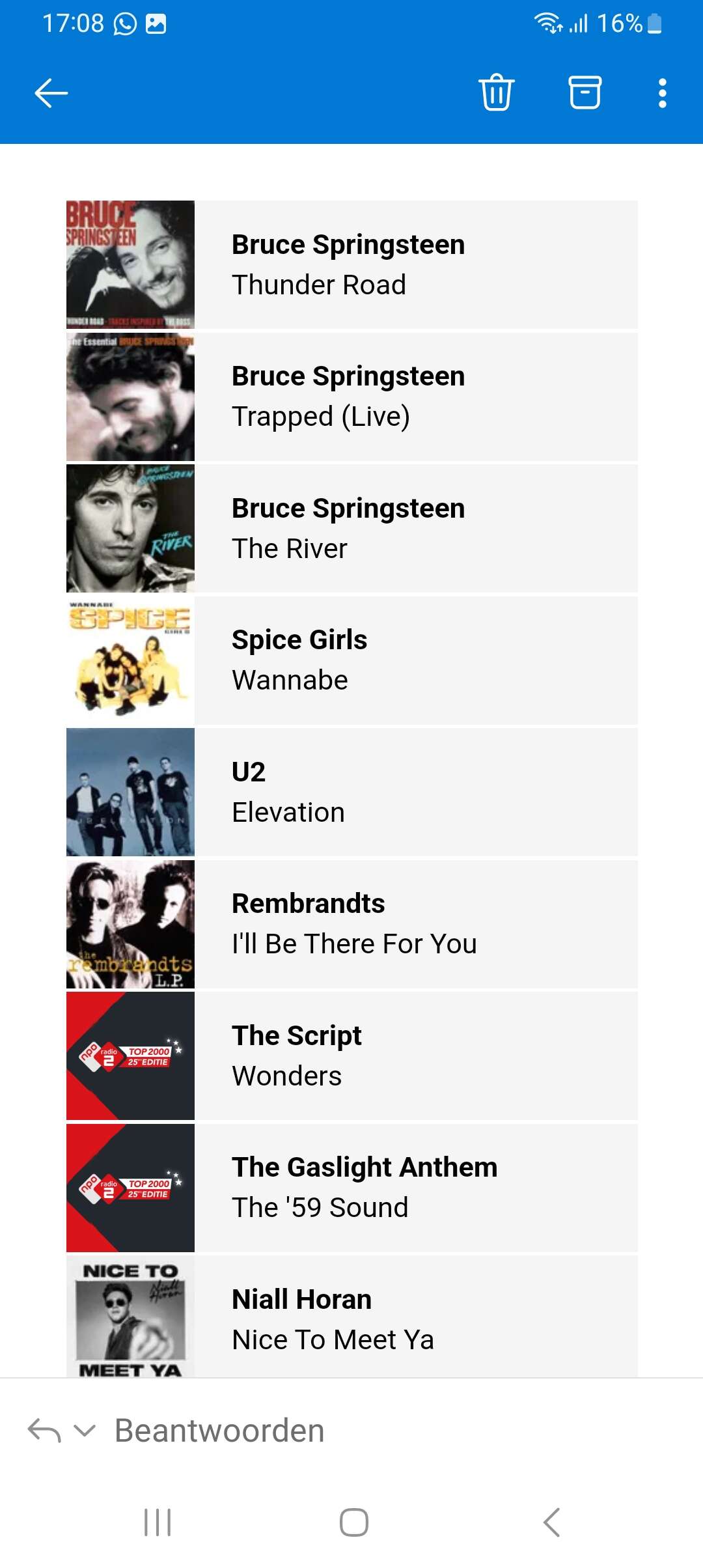The height and width of the screenshot is (1568, 703).
Task: Open Rembrandts I'll Be There For You
Action: (x=352, y=924)
